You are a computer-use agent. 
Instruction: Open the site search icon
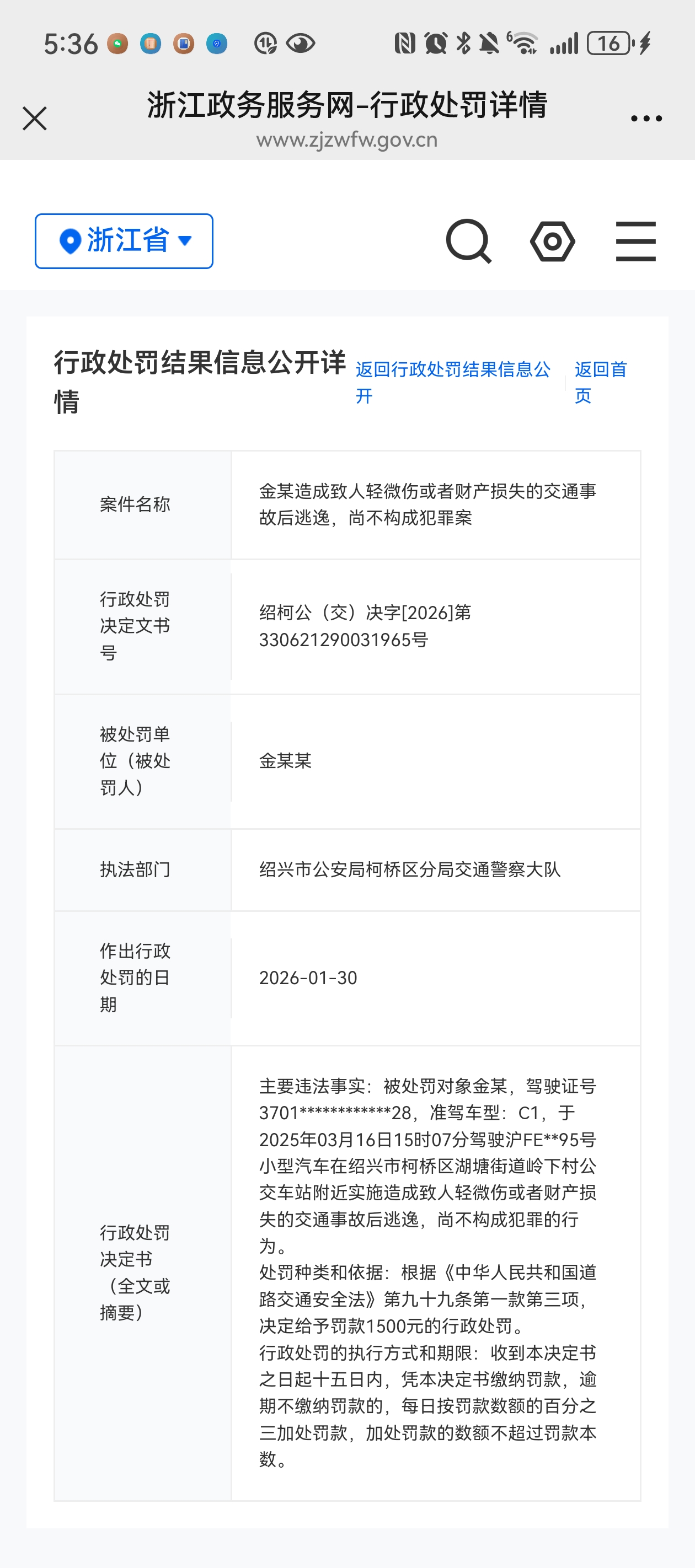pos(468,241)
